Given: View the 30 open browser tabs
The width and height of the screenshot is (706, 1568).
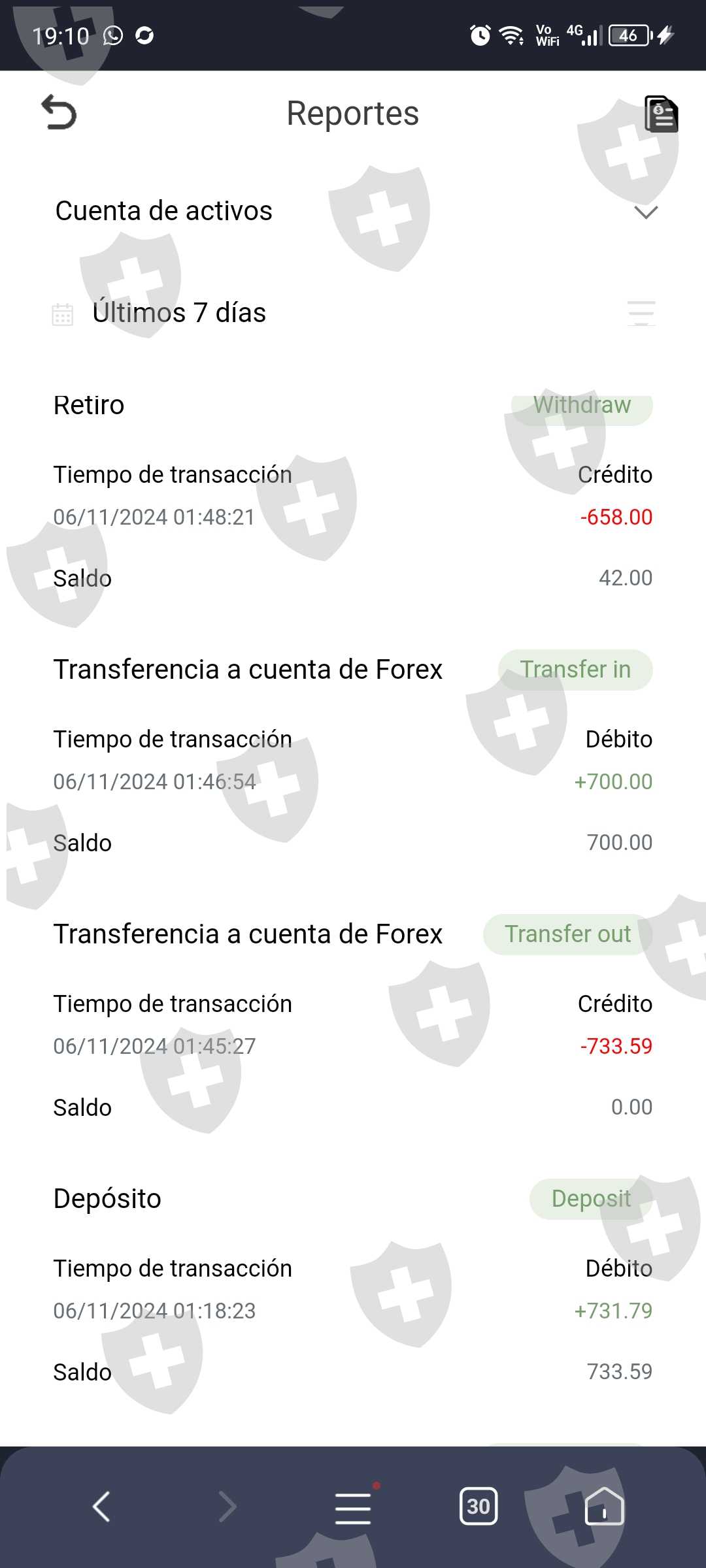Looking at the screenshot, I should pos(479,1507).
